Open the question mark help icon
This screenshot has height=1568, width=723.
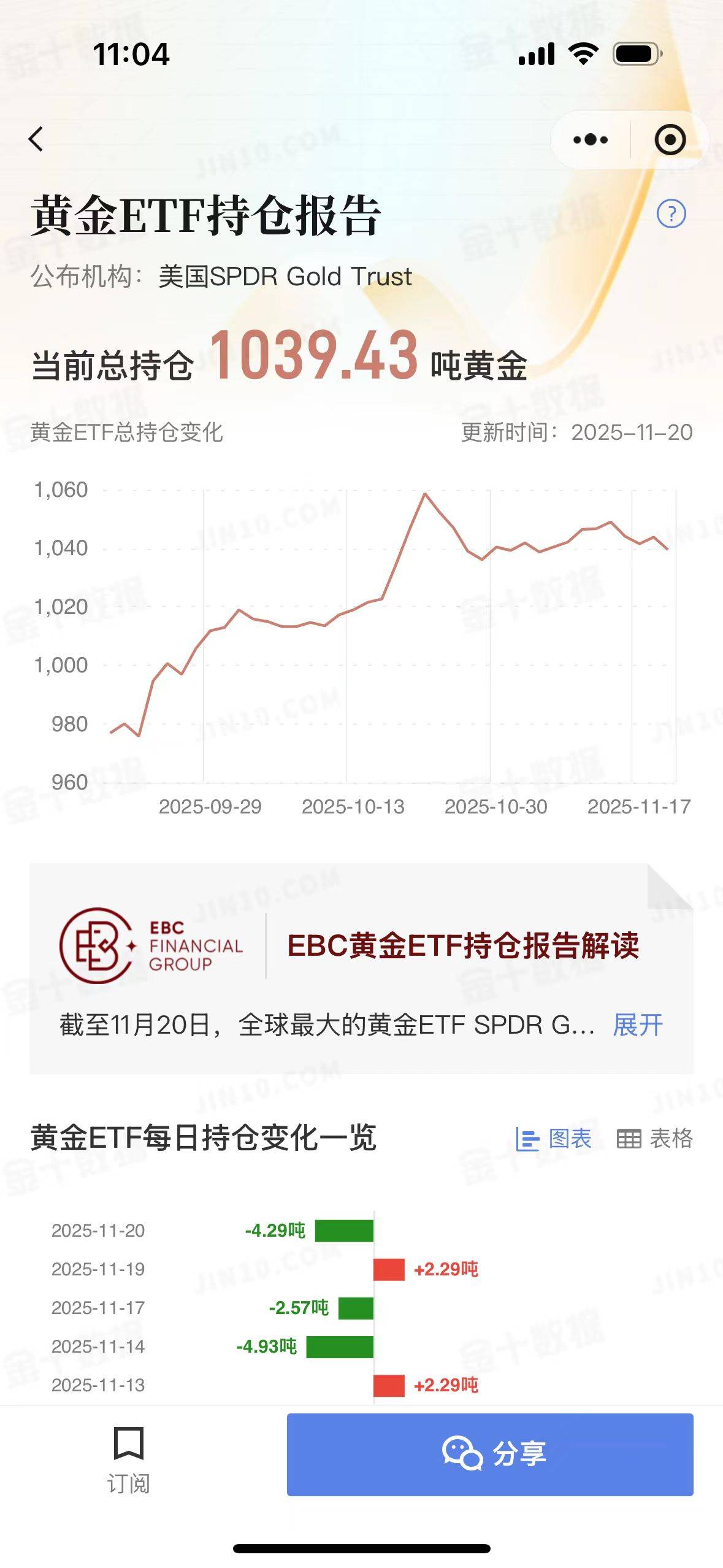click(671, 214)
